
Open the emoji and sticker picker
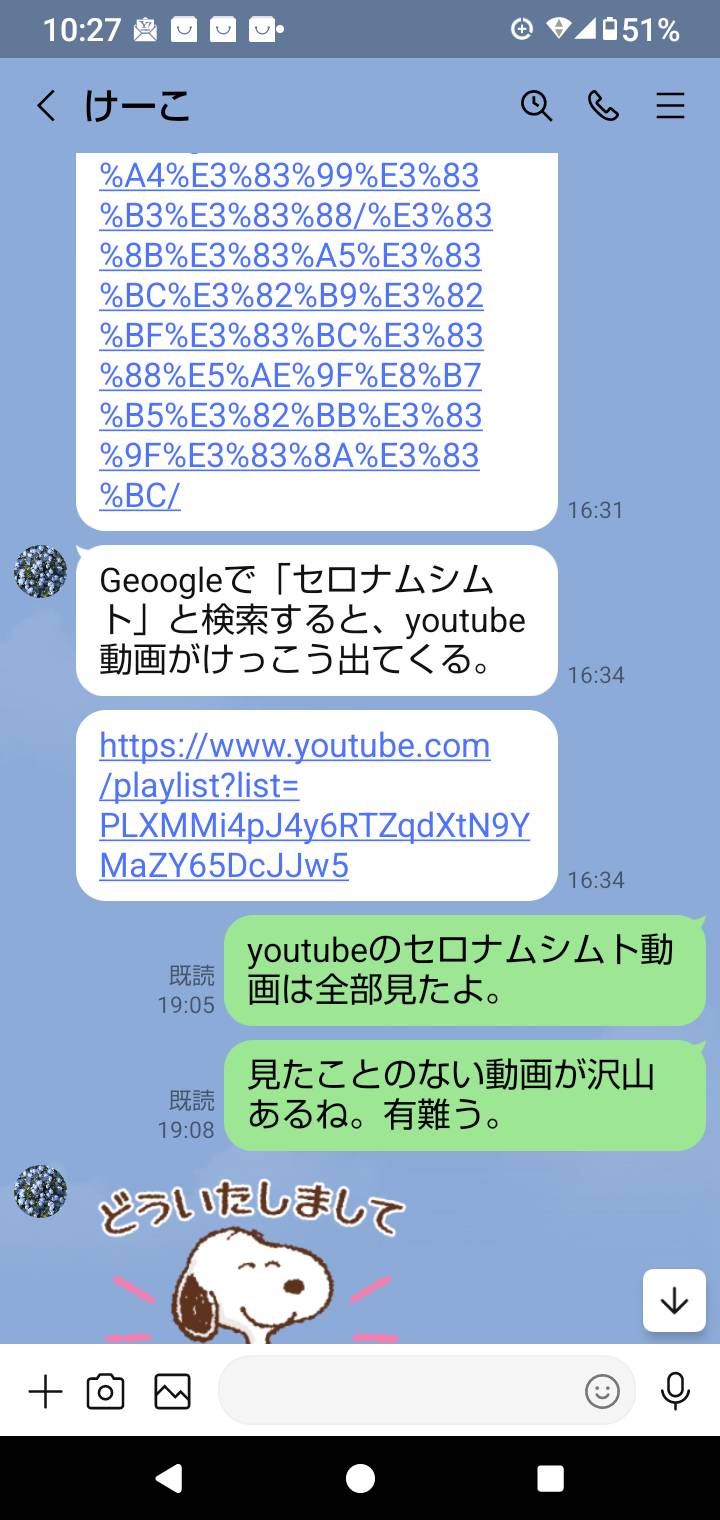point(602,1391)
